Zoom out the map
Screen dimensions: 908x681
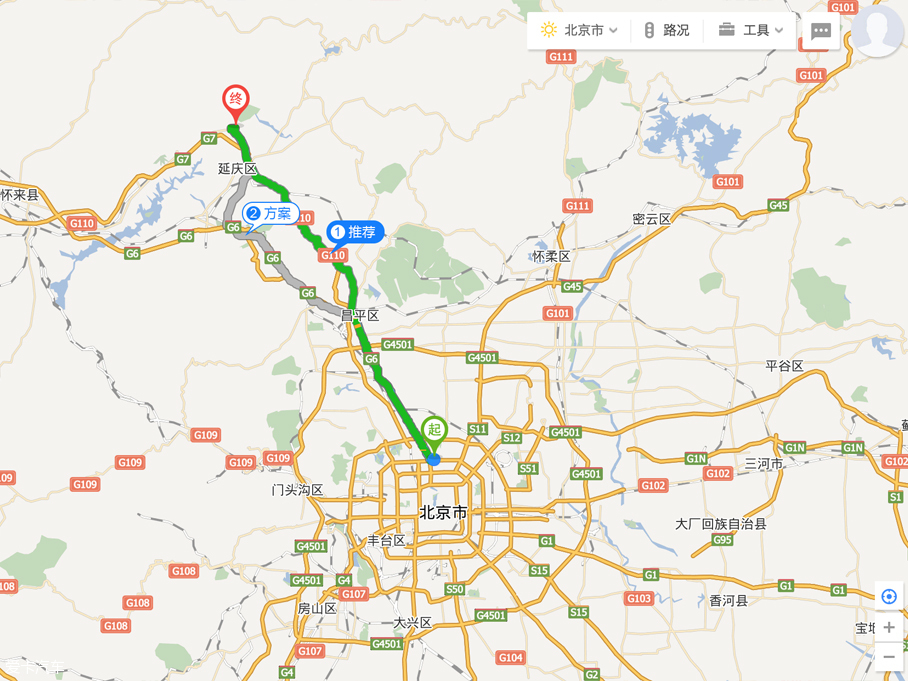[889, 657]
